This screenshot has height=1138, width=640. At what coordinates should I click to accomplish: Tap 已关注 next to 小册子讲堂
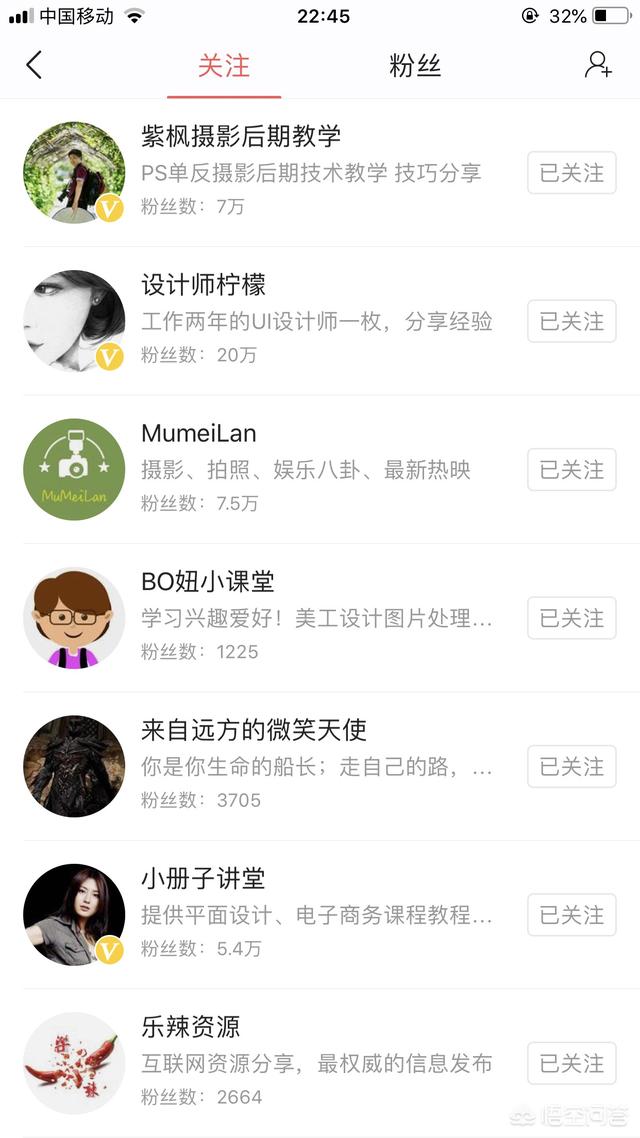click(x=572, y=915)
